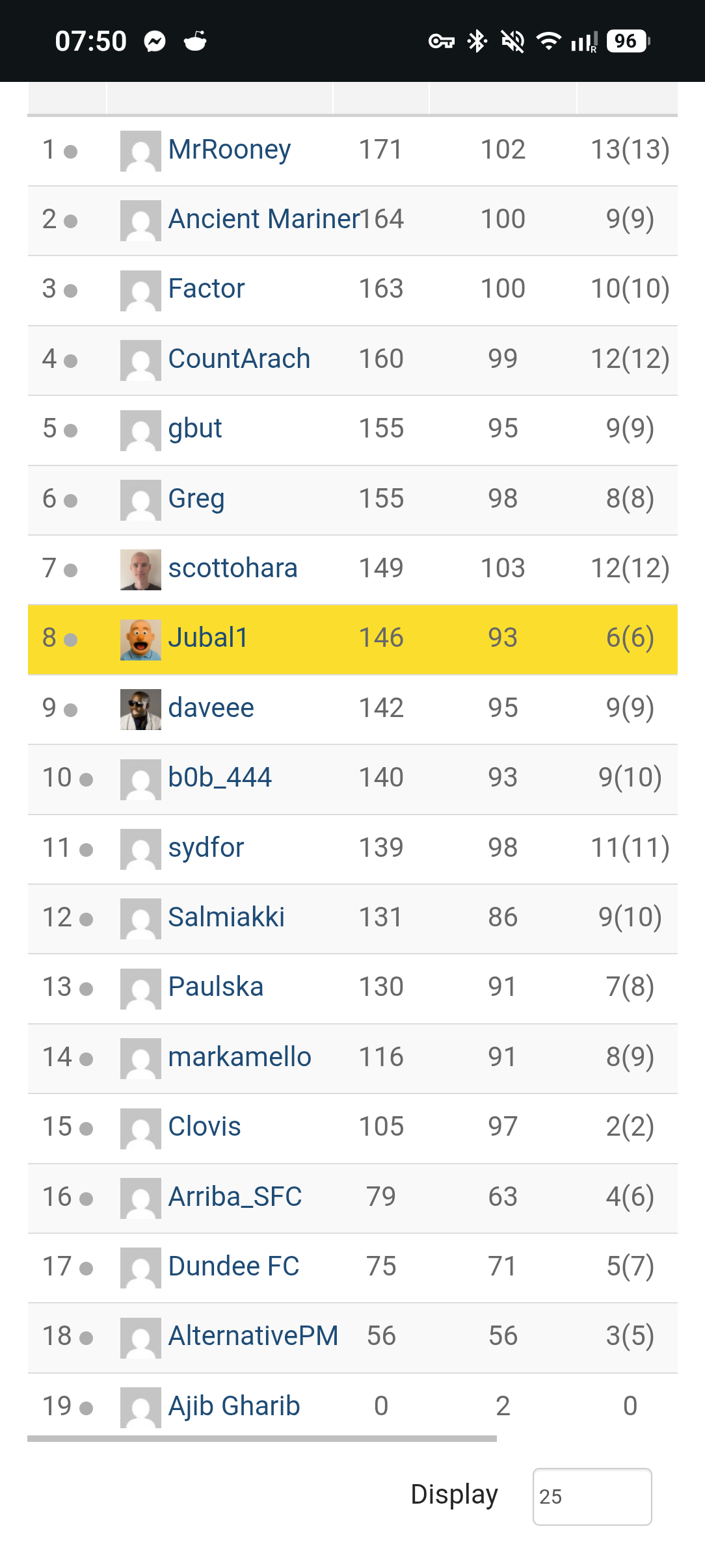Open Clovis's profile link

pos(204,1127)
